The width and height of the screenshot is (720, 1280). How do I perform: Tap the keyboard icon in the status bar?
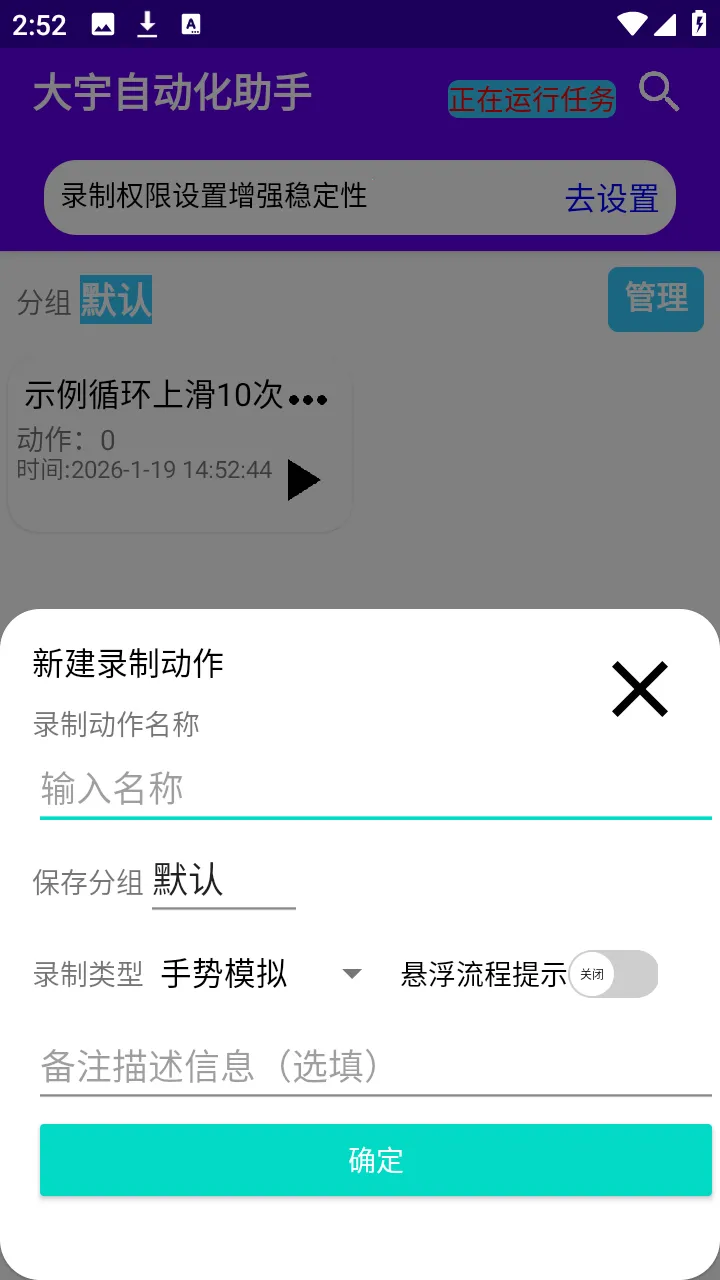coord(190,24)
